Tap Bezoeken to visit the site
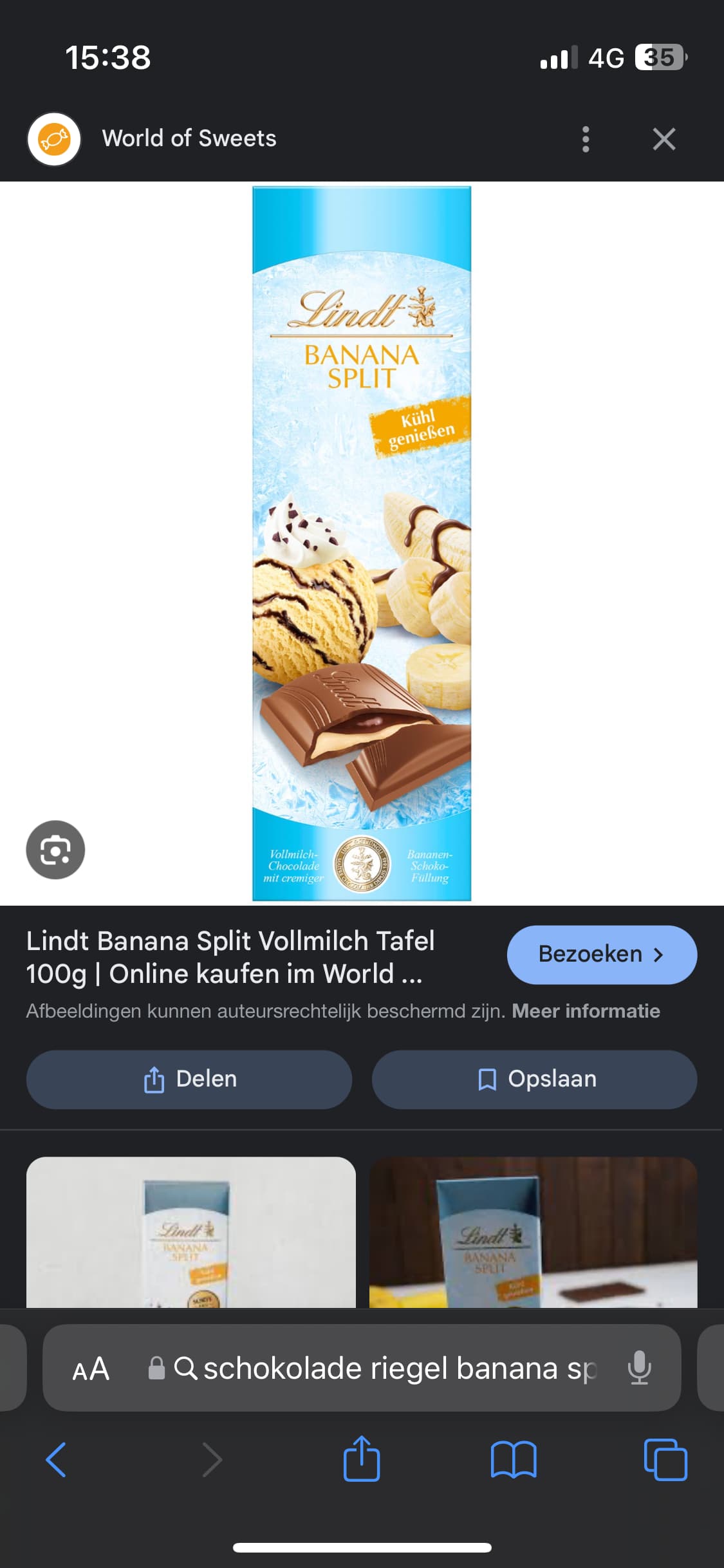The height and width of the screenshot is (1568, 724). click(x=602, y=955)
